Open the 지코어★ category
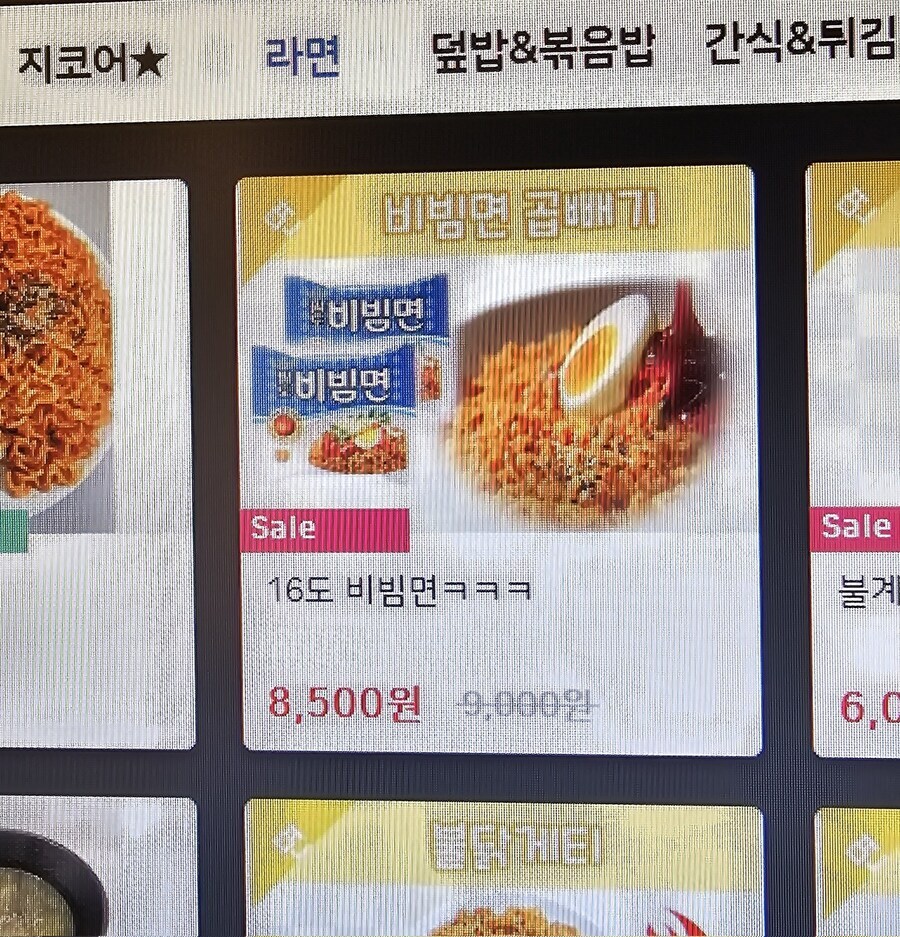Viewport: 900px width, 937px height. (80, 57)
